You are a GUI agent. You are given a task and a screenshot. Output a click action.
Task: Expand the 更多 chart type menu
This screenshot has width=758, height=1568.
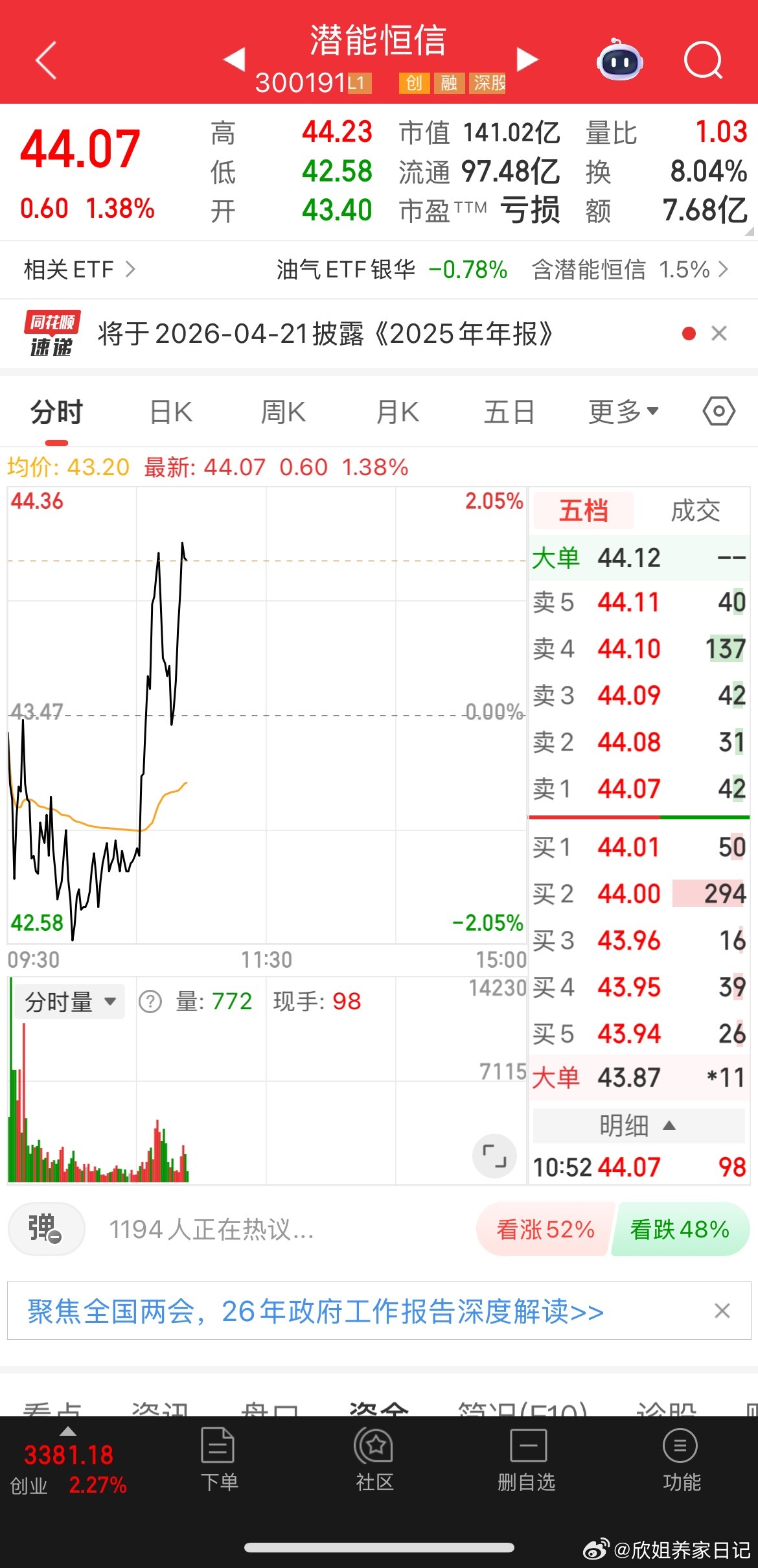pyautogui.click(x=623, y=411)
